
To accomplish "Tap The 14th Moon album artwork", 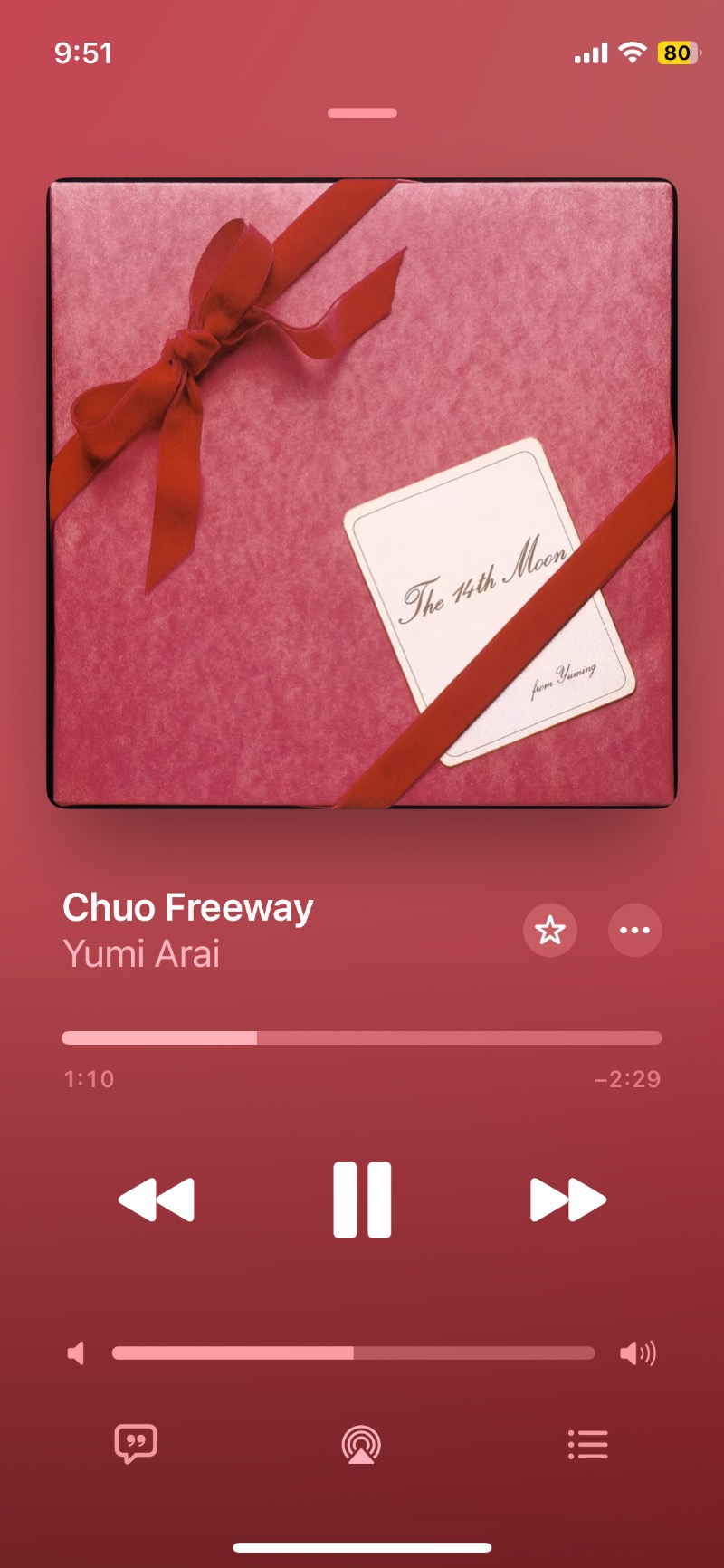I will pos(362,493).
